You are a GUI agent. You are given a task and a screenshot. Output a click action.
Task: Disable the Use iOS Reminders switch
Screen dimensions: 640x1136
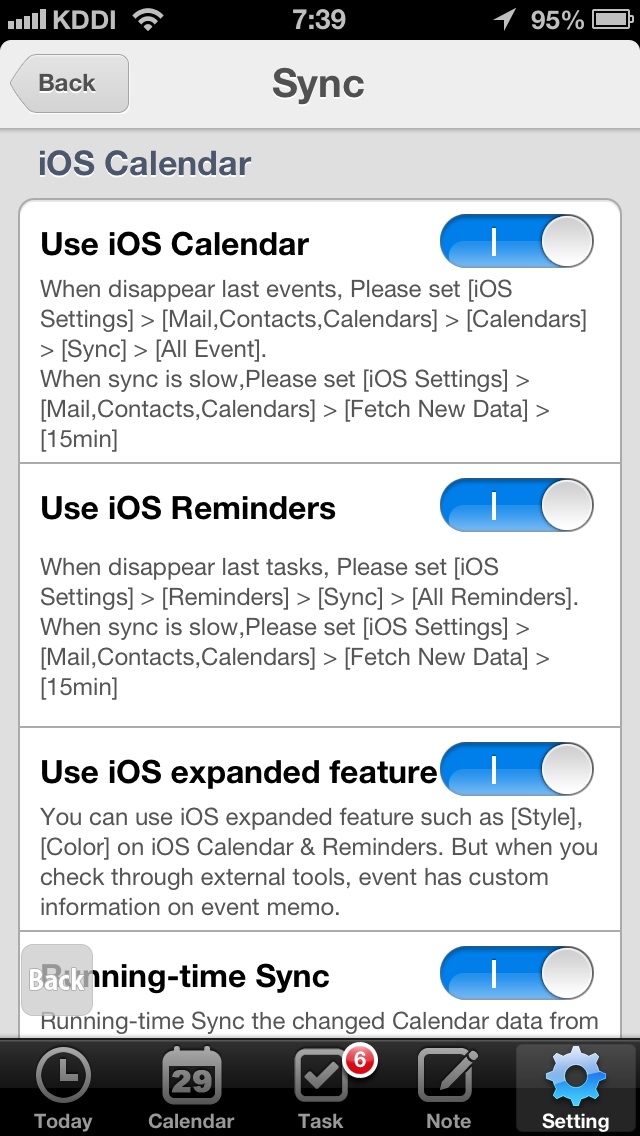(x=517, y=505)
